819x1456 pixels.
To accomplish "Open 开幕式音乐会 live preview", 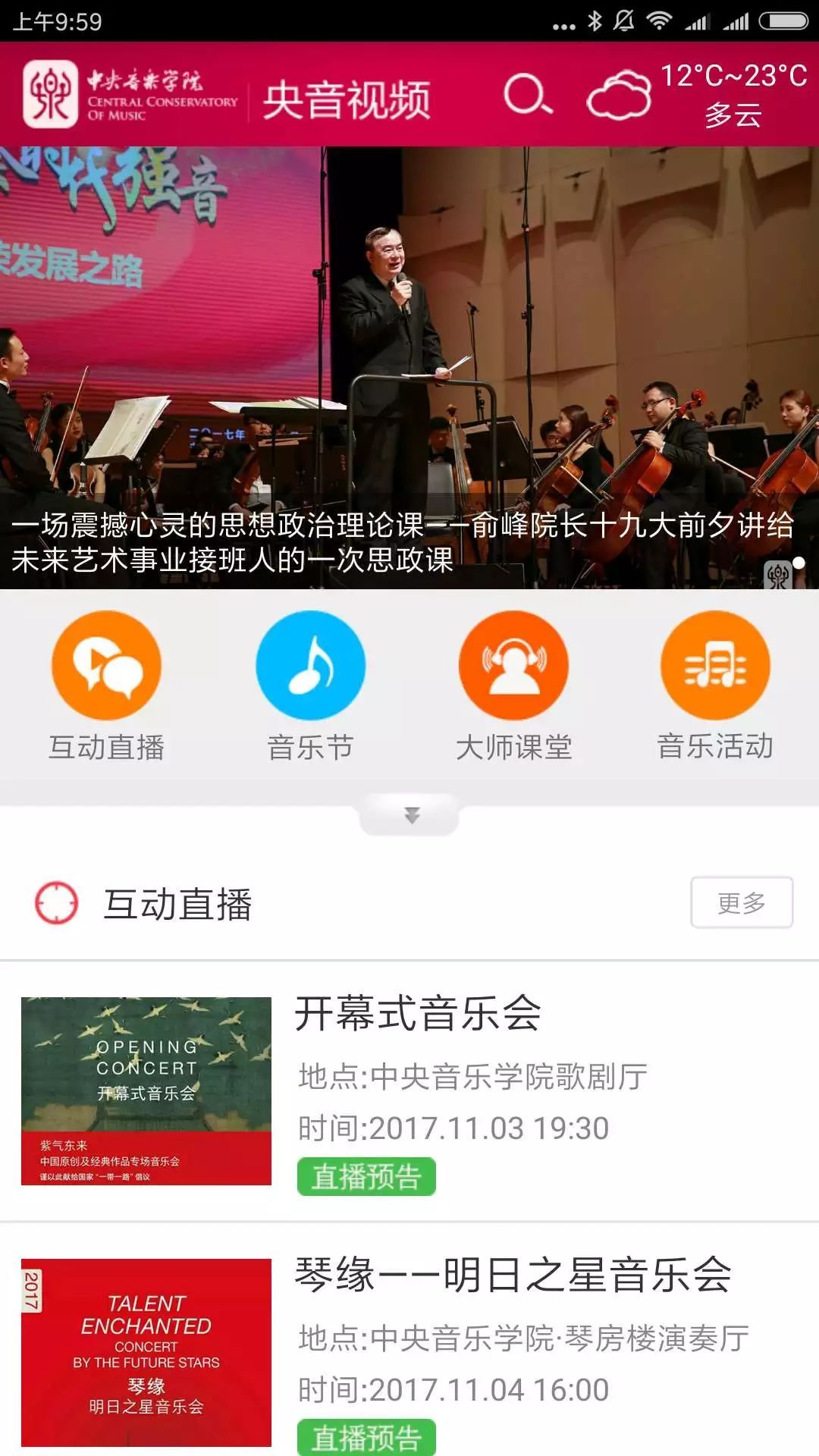I will (409, 1092).
